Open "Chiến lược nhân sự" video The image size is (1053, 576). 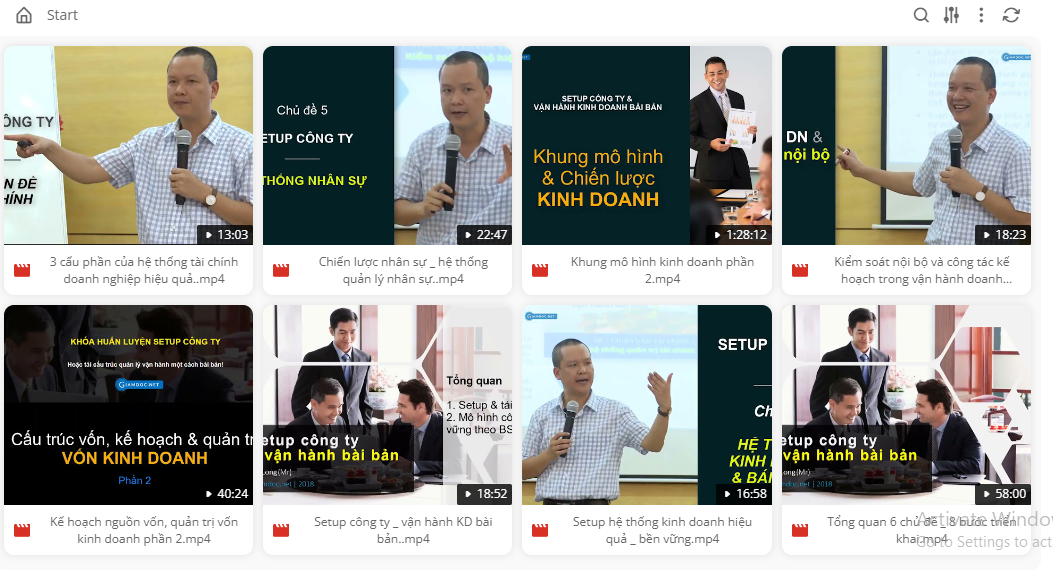pyautogui.click(x=387, y=146)
